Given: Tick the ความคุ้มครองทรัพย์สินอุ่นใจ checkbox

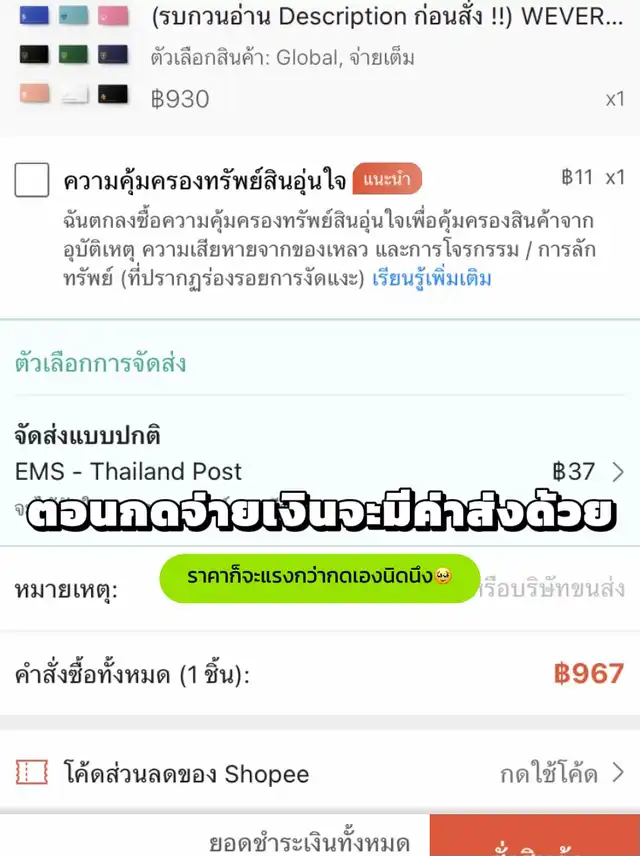Looking at the screenshot, I should point(32,180).
